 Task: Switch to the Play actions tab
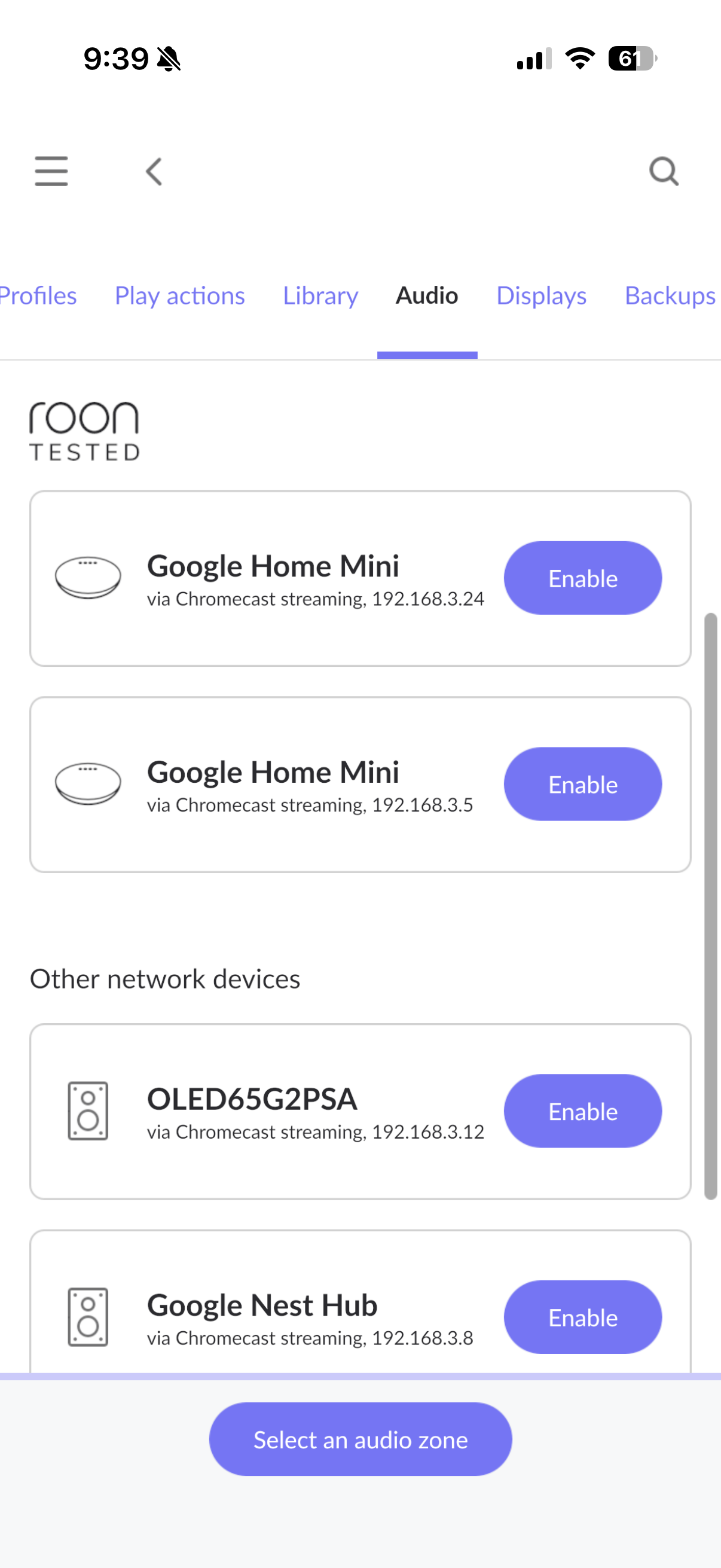click(x=179, y=296)
